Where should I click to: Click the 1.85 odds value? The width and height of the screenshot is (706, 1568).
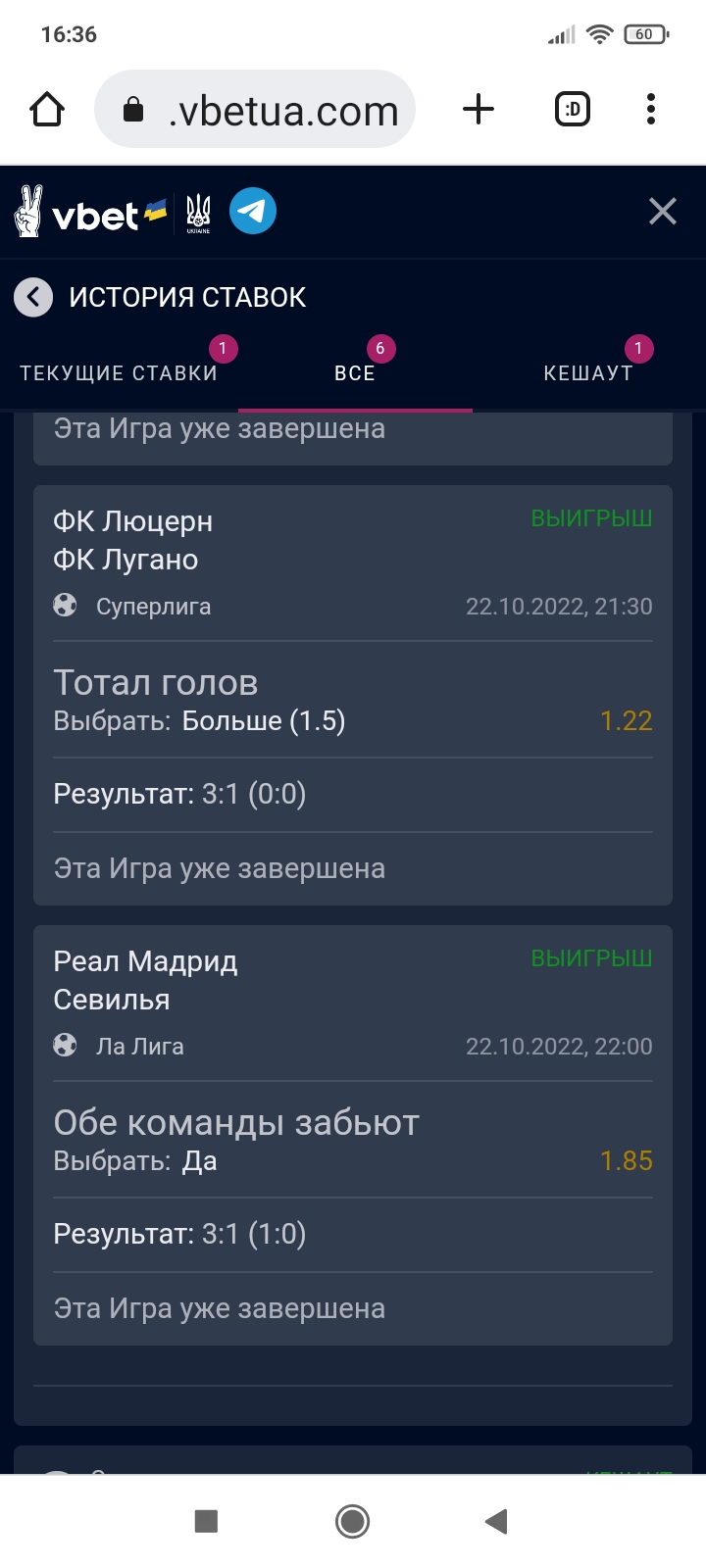tap(627, 1160)
